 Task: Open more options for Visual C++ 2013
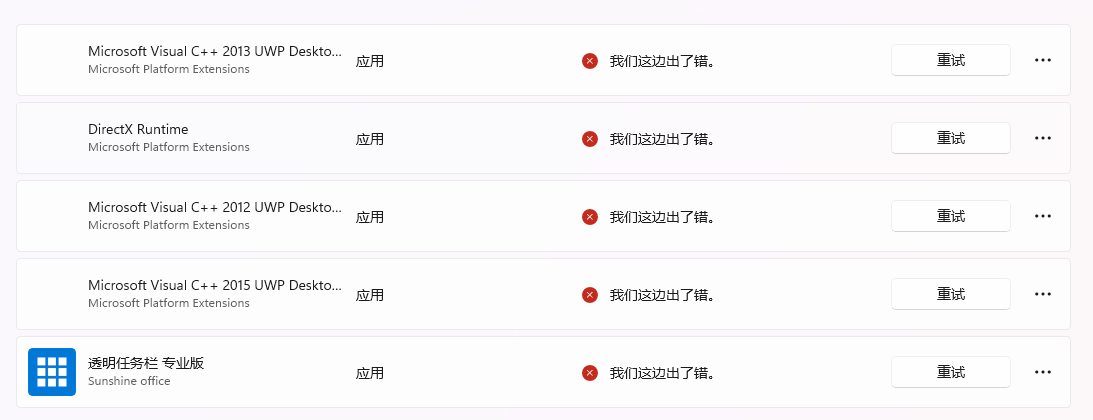pyautogui.click(x=1042, y=60)
